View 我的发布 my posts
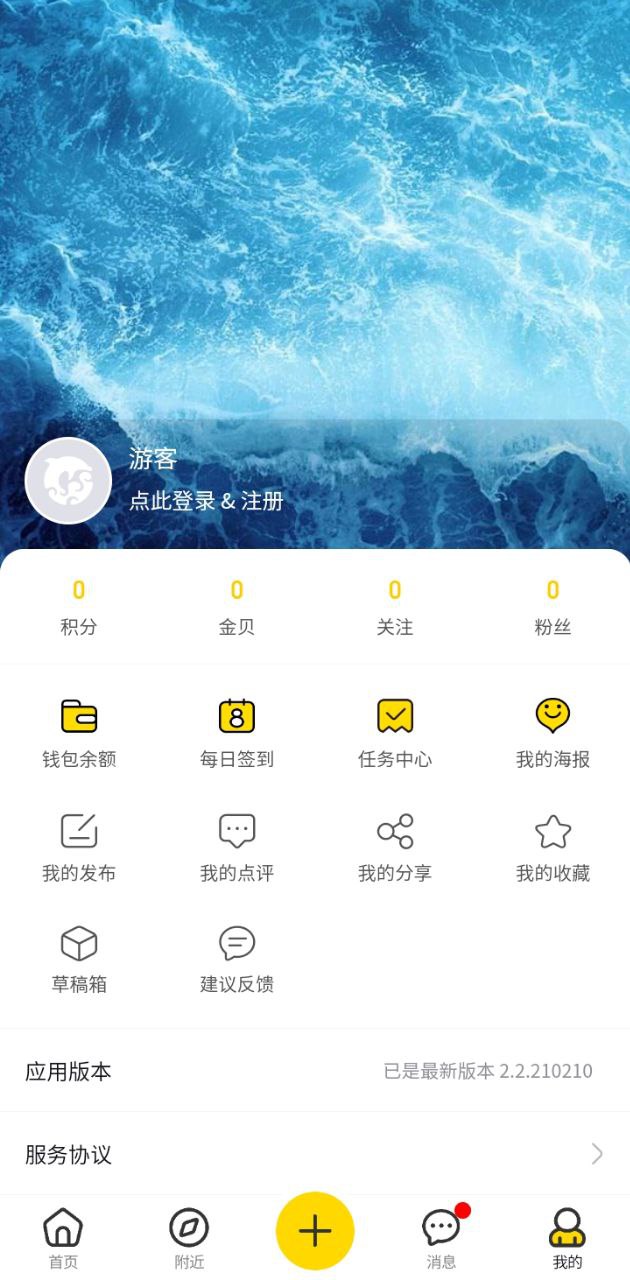This screenshot has height=1280, width=630. pos(79,846)
